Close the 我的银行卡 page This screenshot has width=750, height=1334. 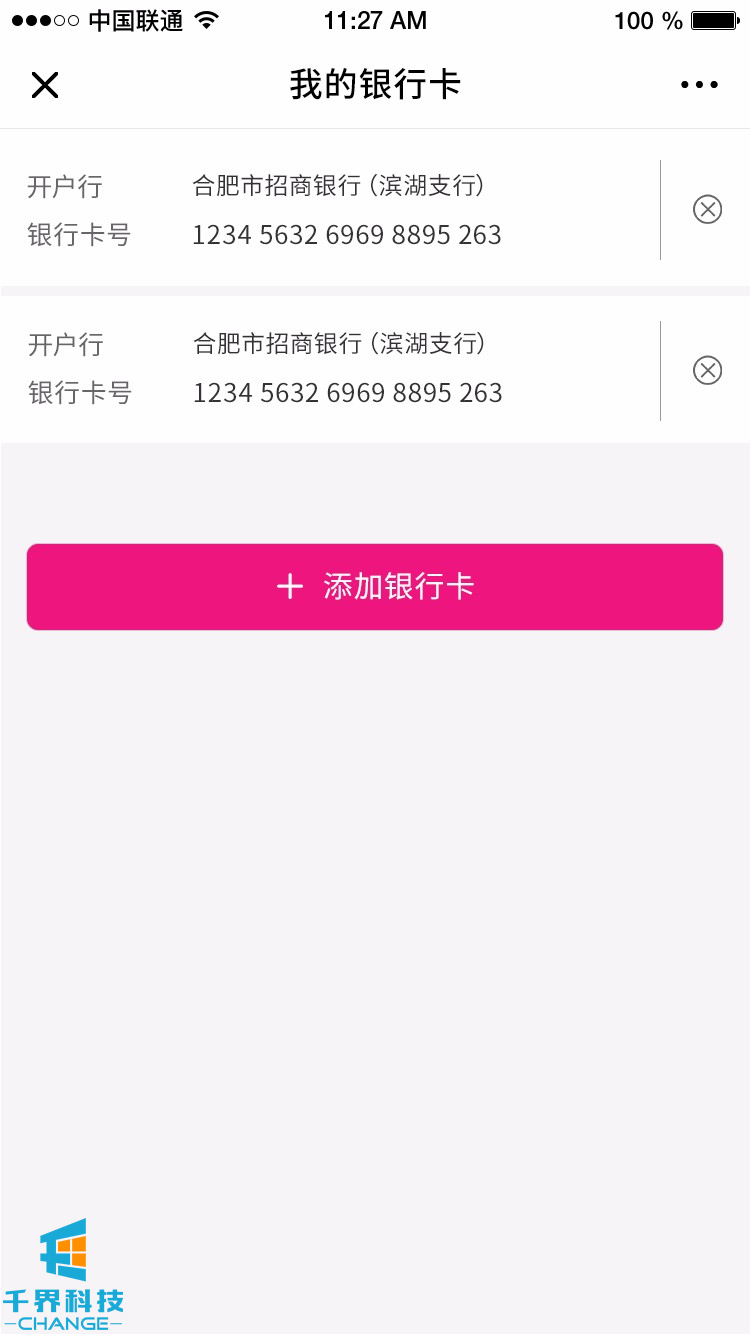(x=45, y=85)
